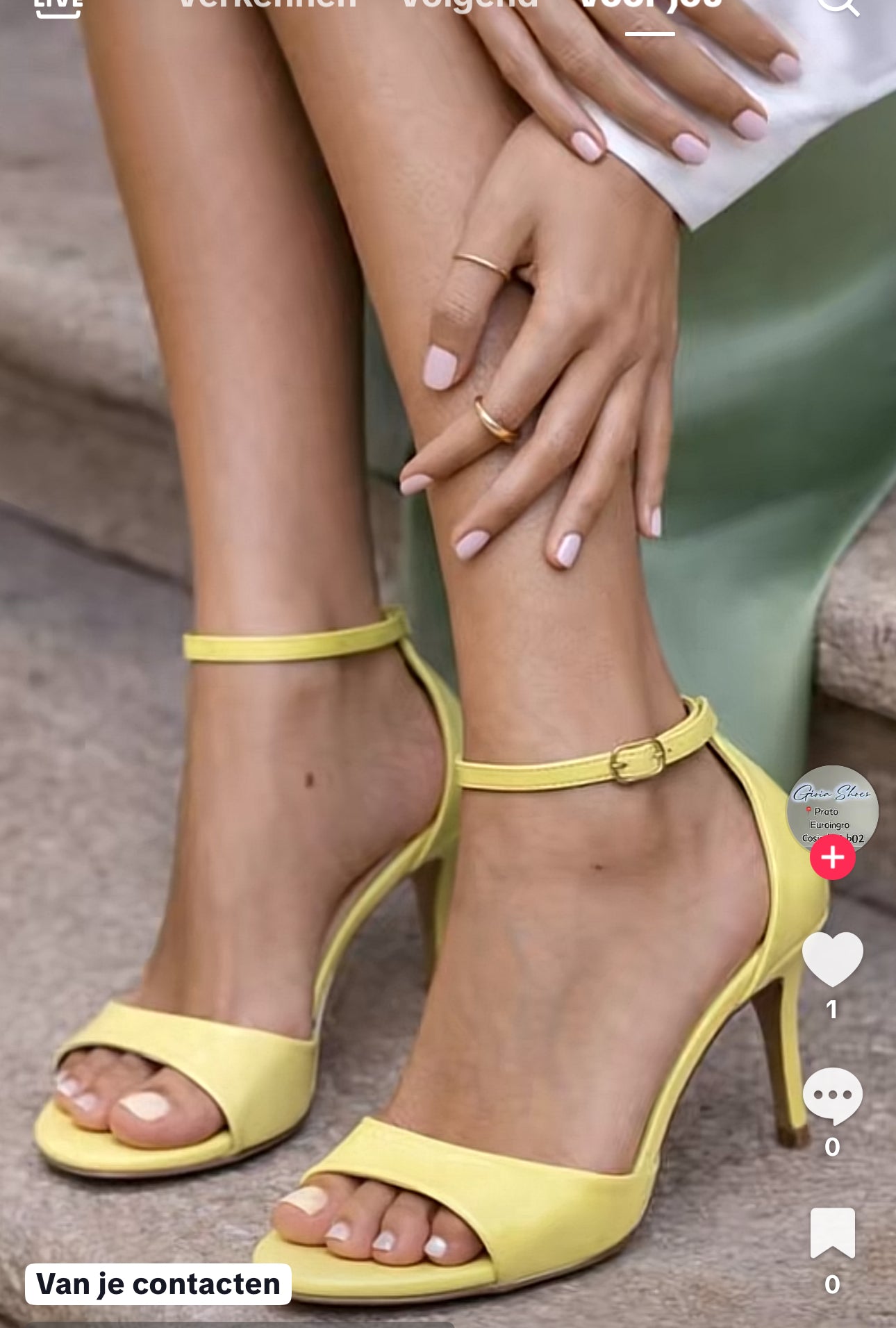Open the comments on this video
Screen dimensions: 896x1328
[x=832, y=1095]
